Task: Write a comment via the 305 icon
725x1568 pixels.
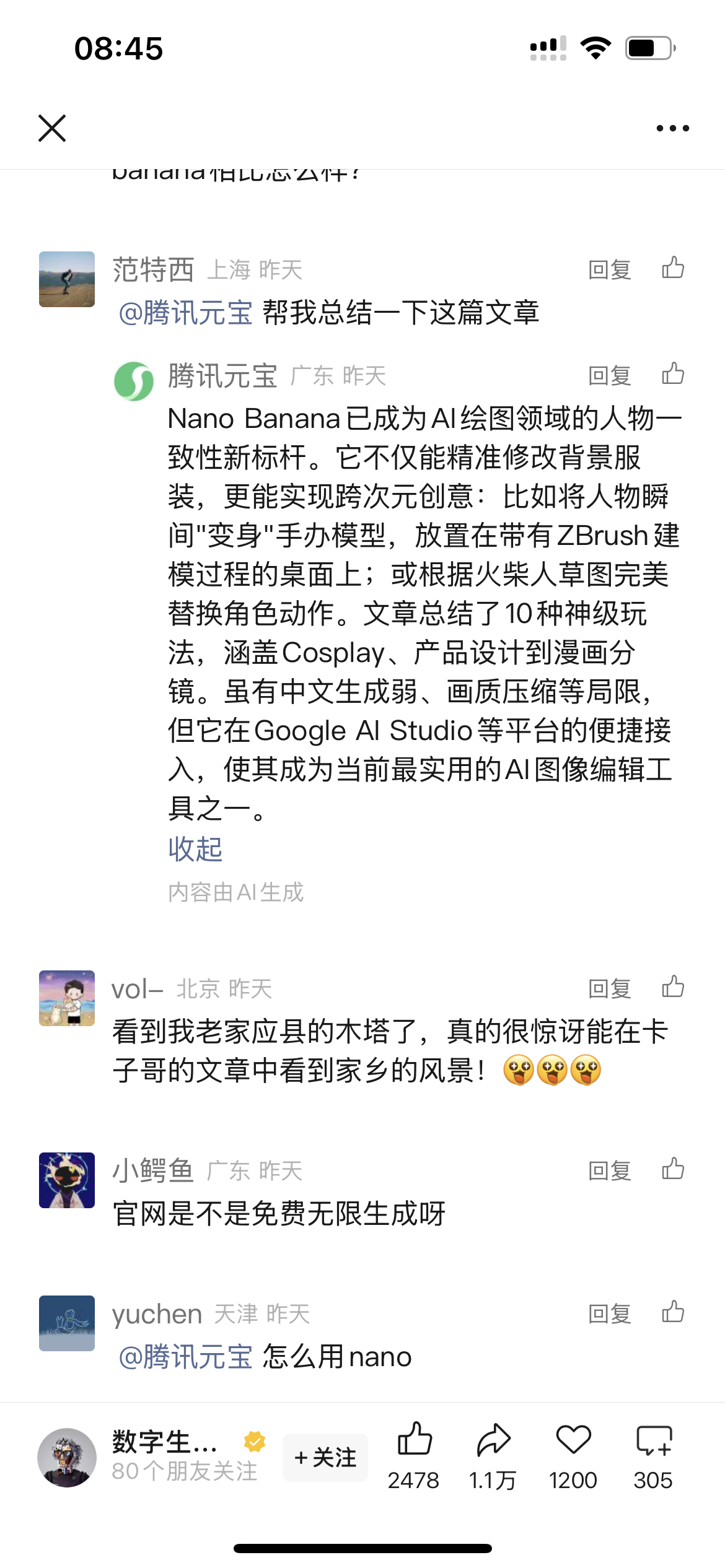Action: click(653, 1456)
